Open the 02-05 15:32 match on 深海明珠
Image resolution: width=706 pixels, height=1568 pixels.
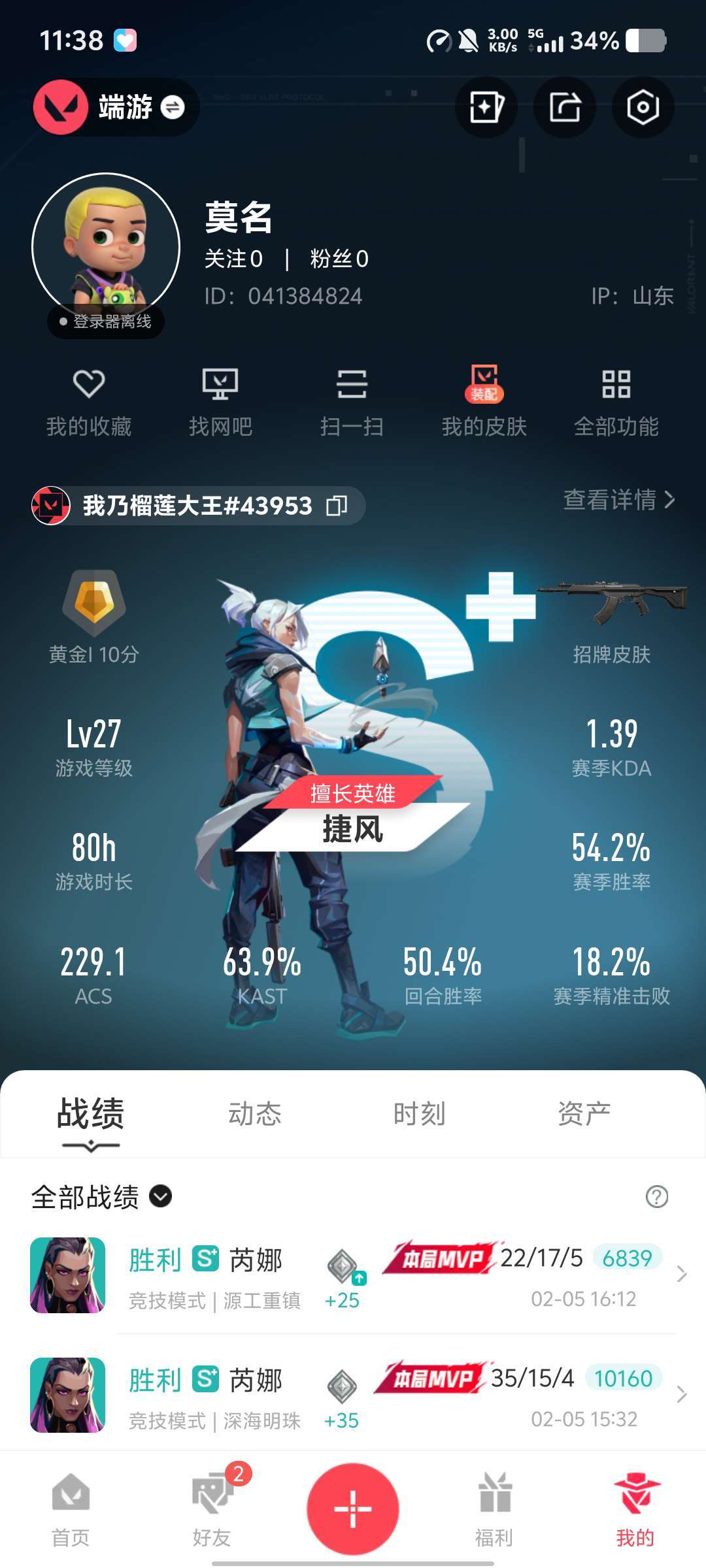(x=353, y=1396)
